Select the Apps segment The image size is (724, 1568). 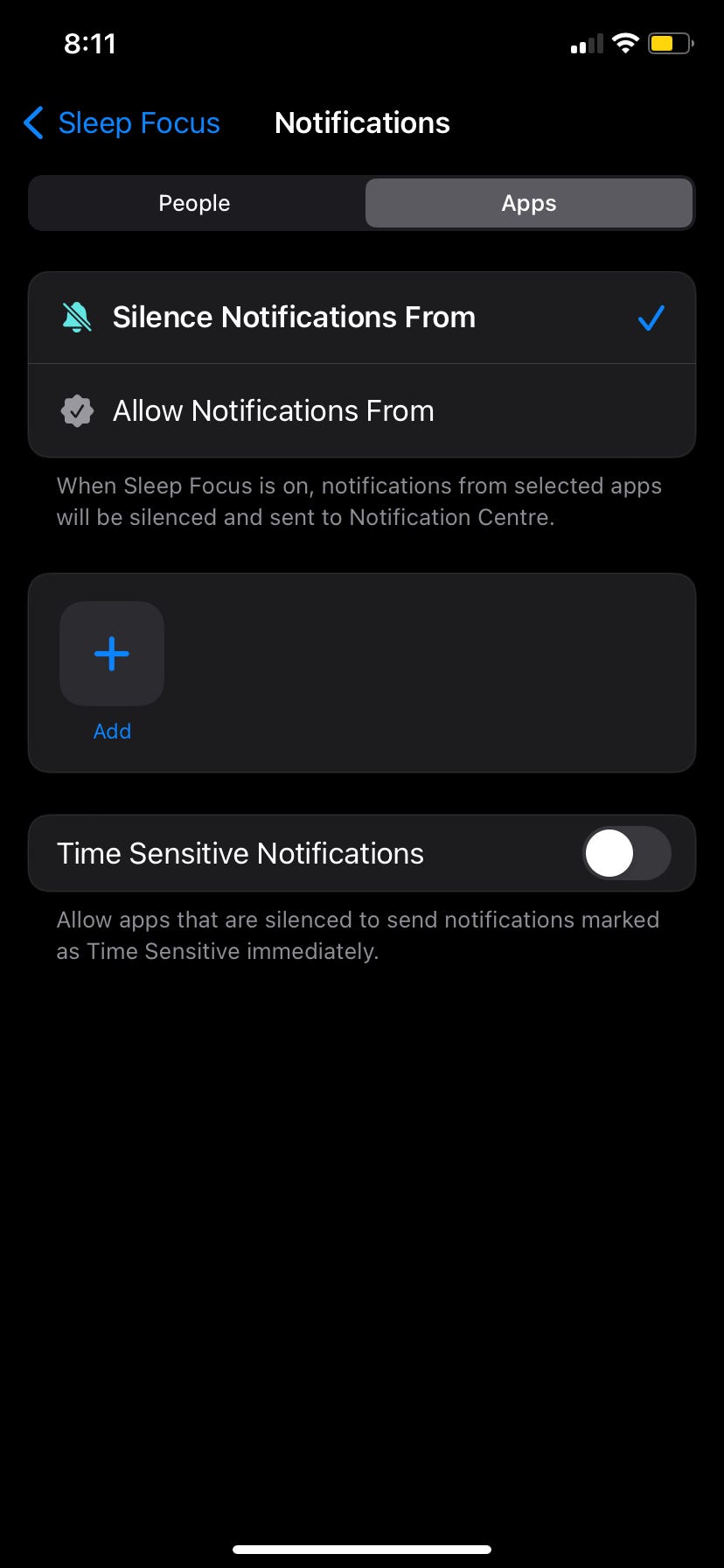[x=529, y=203]
